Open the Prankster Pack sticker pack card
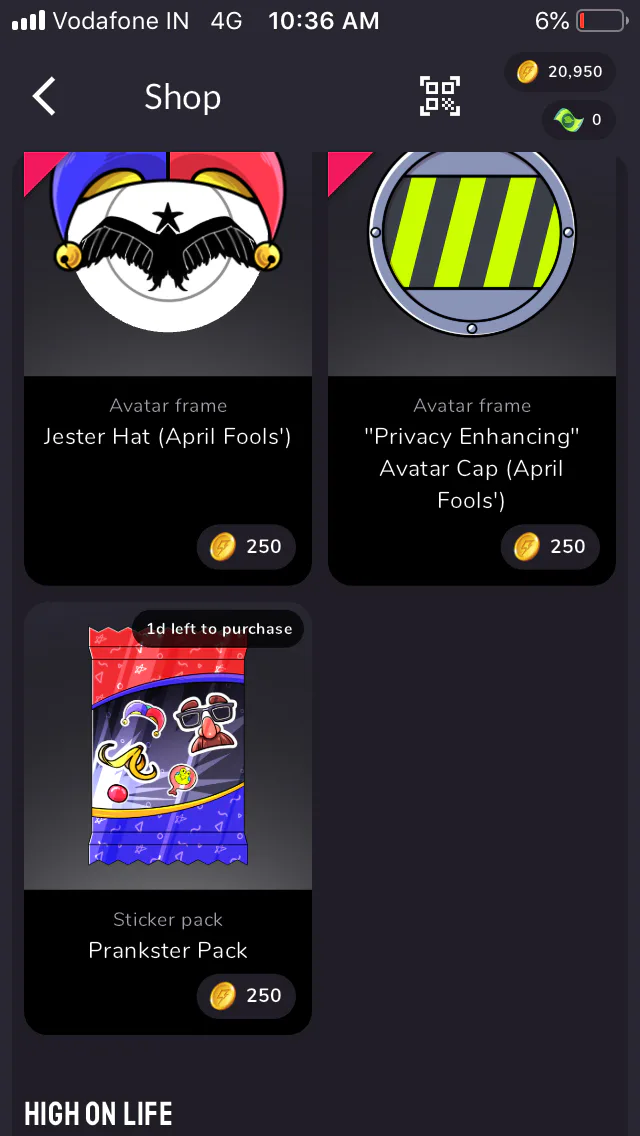This screenshot has width=640, height=1136. pyautogui.click(x=167, y=818)
